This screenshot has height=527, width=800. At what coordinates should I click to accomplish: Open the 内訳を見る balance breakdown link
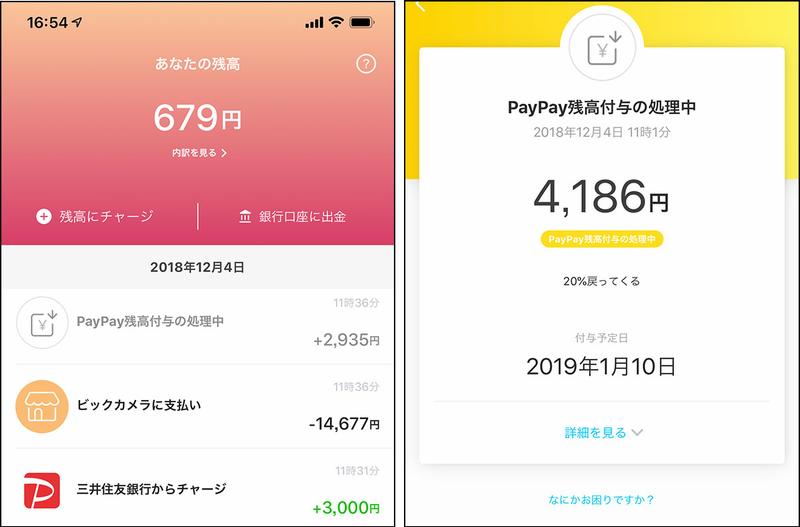coord(198,154)
